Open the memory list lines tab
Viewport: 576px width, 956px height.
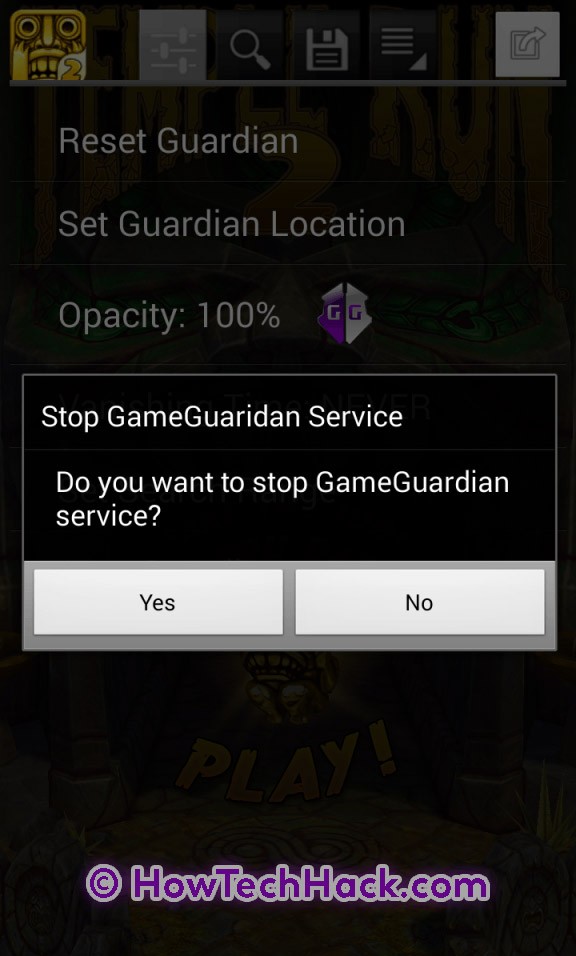point(404,45)
